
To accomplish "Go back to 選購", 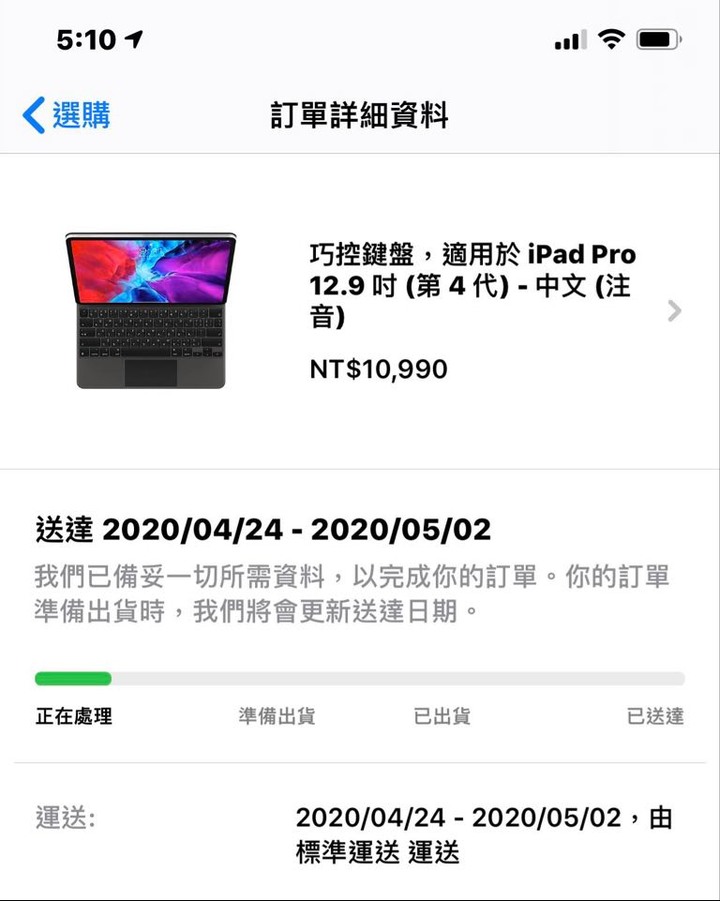I will click(x=66, y=115).
